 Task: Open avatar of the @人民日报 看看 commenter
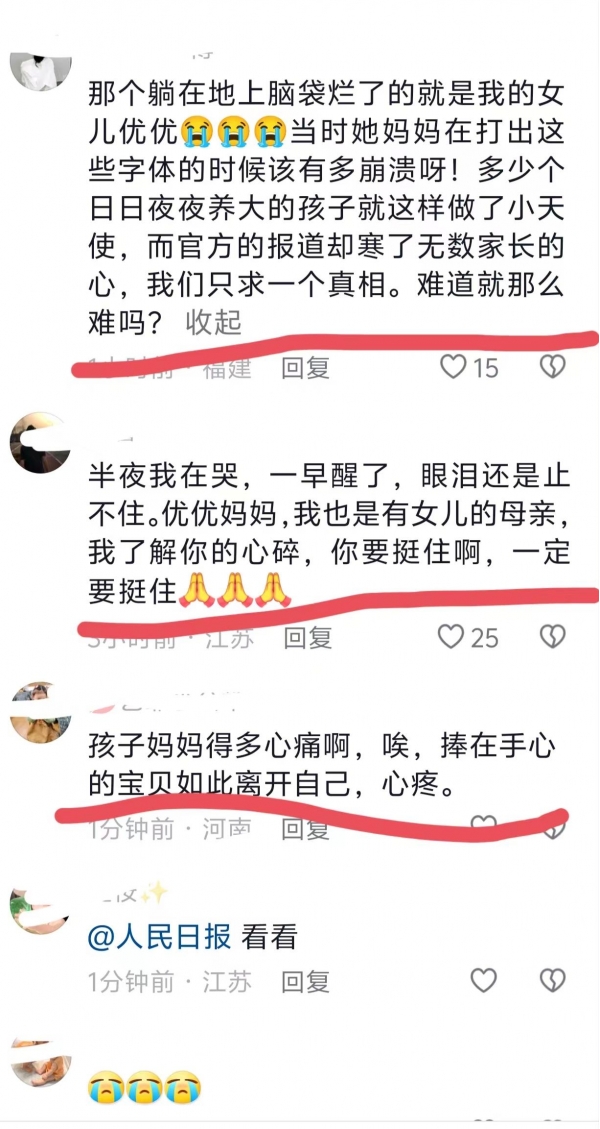point(40,907)
